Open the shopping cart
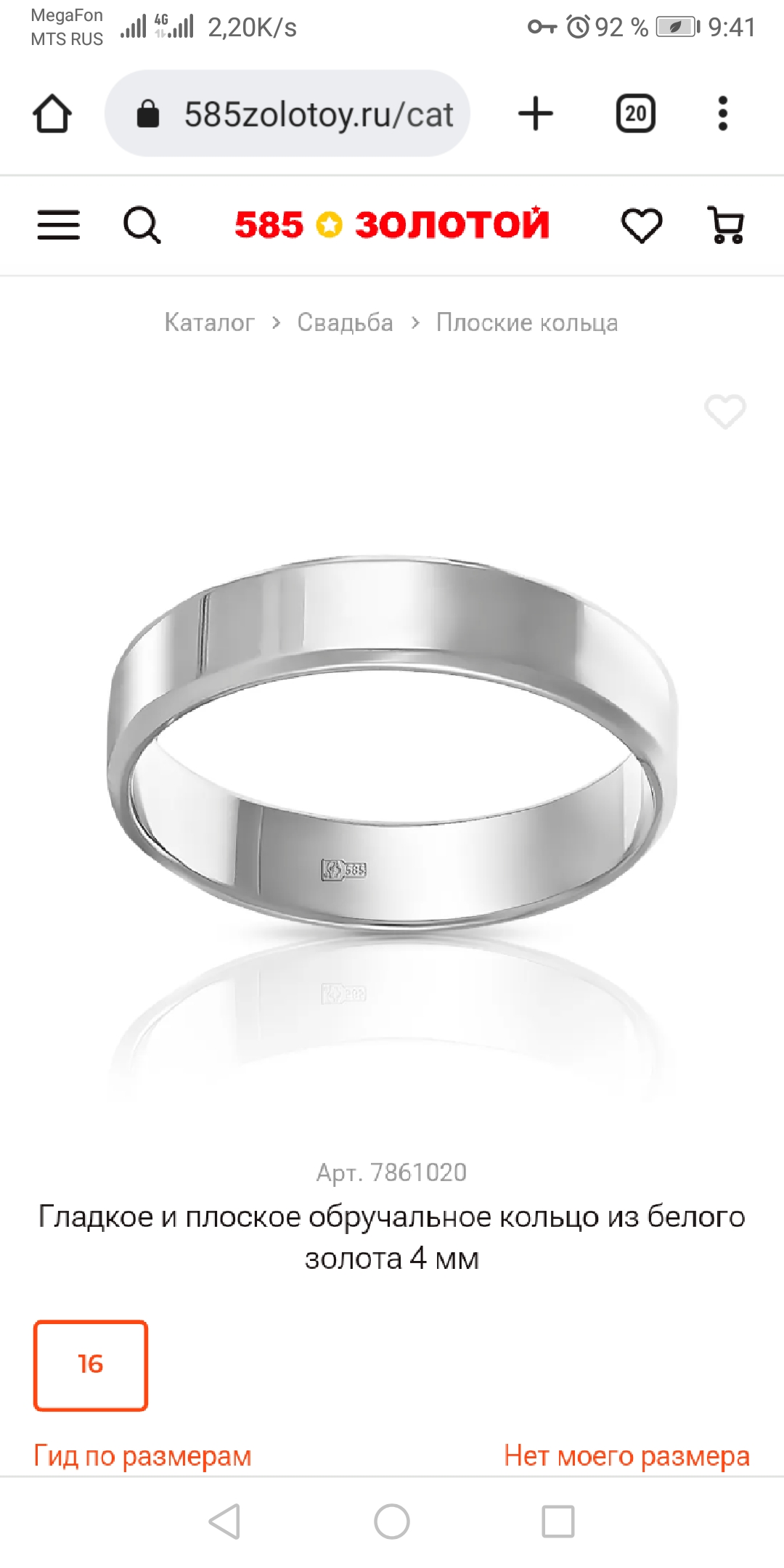784x1568 pixels. click(x=726, y=225)
